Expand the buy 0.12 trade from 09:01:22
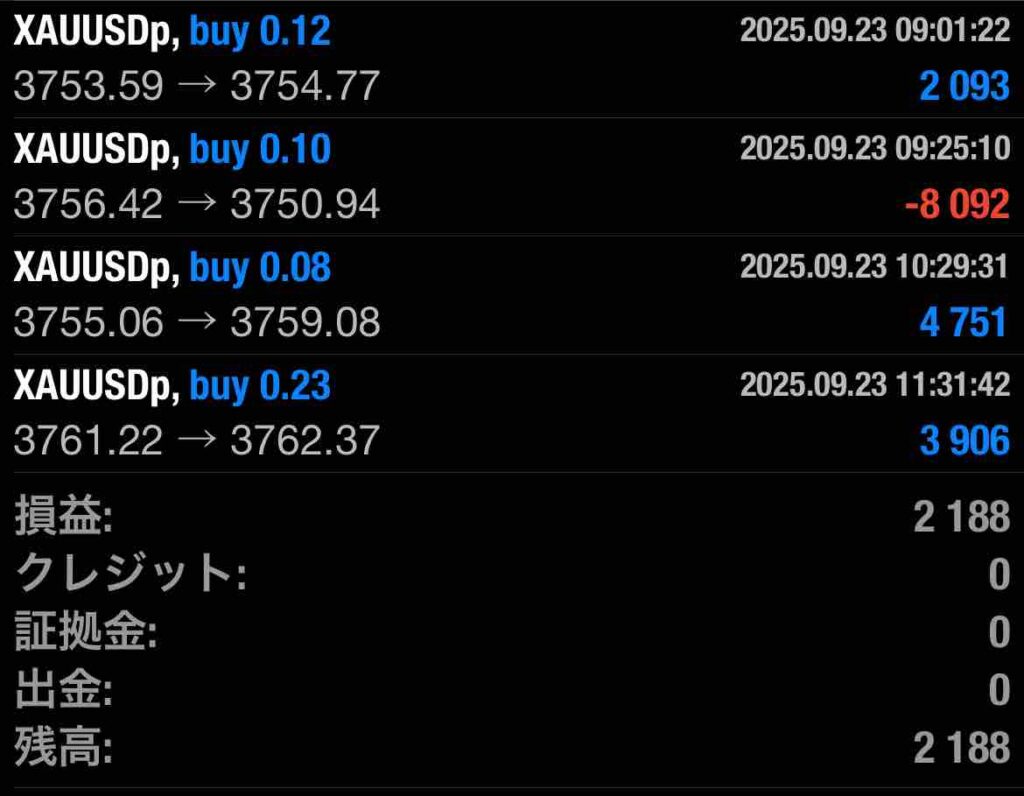Screen dimensions: 1024x796 (512, 59)
